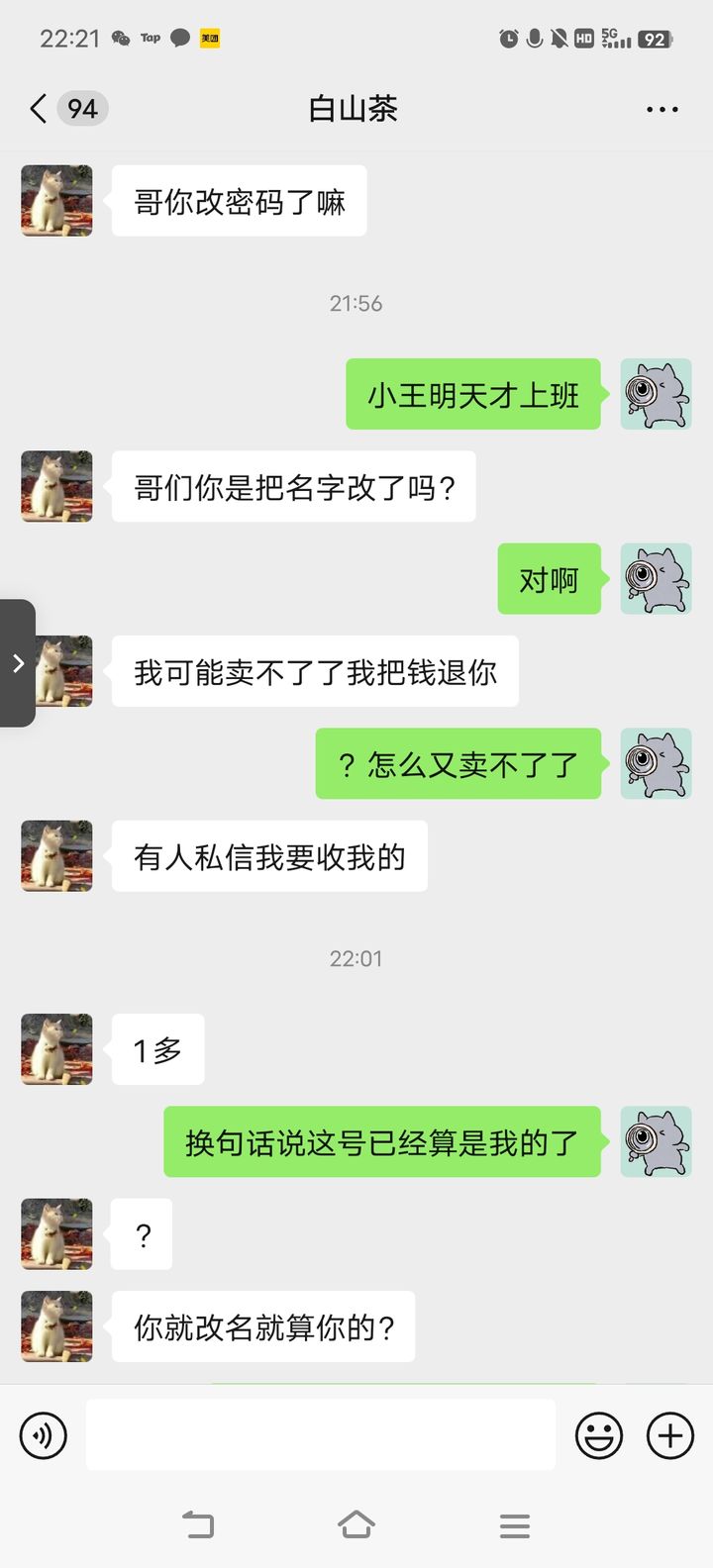This screenshot has height=1568, width=713.
Task: Open the system recent apps view
Action: coord(515,1524)
